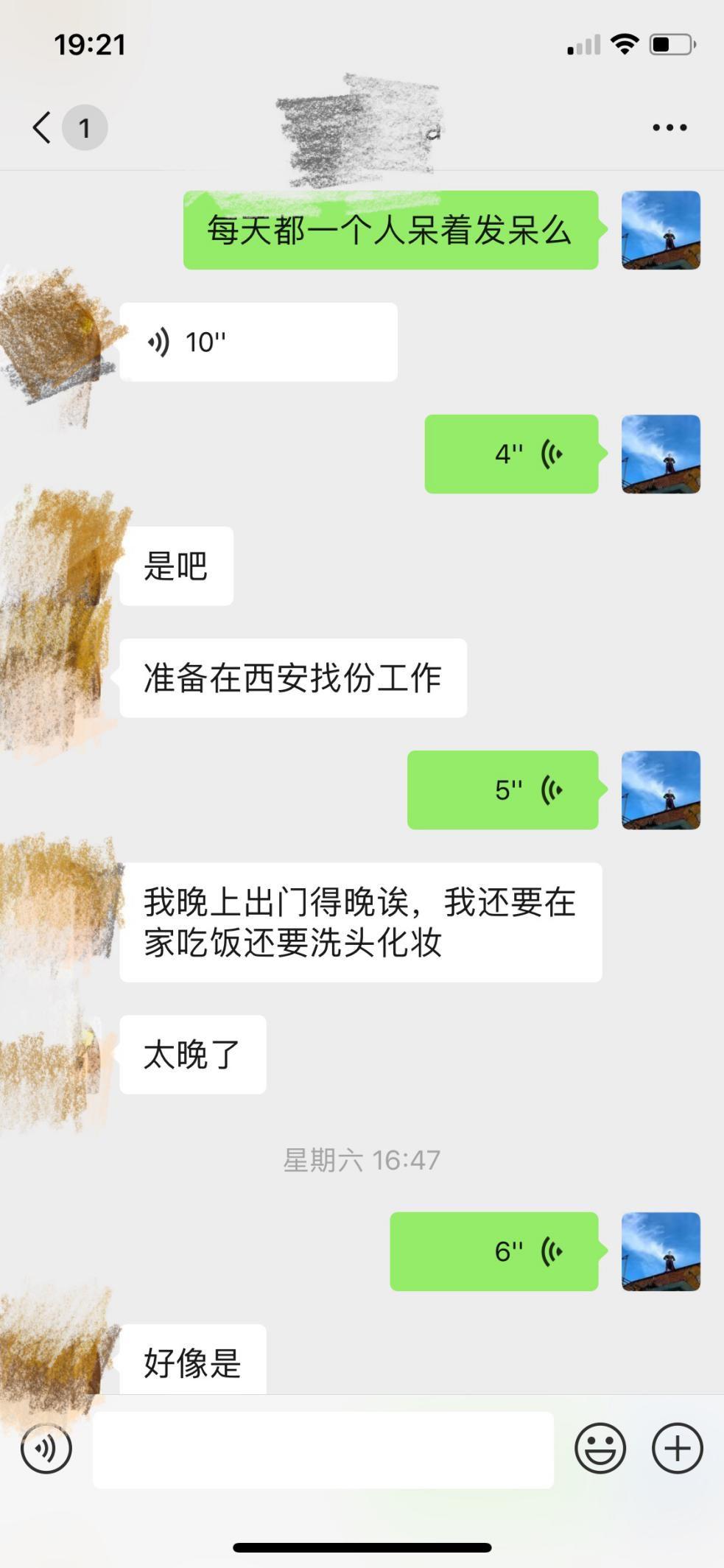Tap the Wi-Fi indicator in the status bar
This screenshot has width=724, height=1568.
623,44
